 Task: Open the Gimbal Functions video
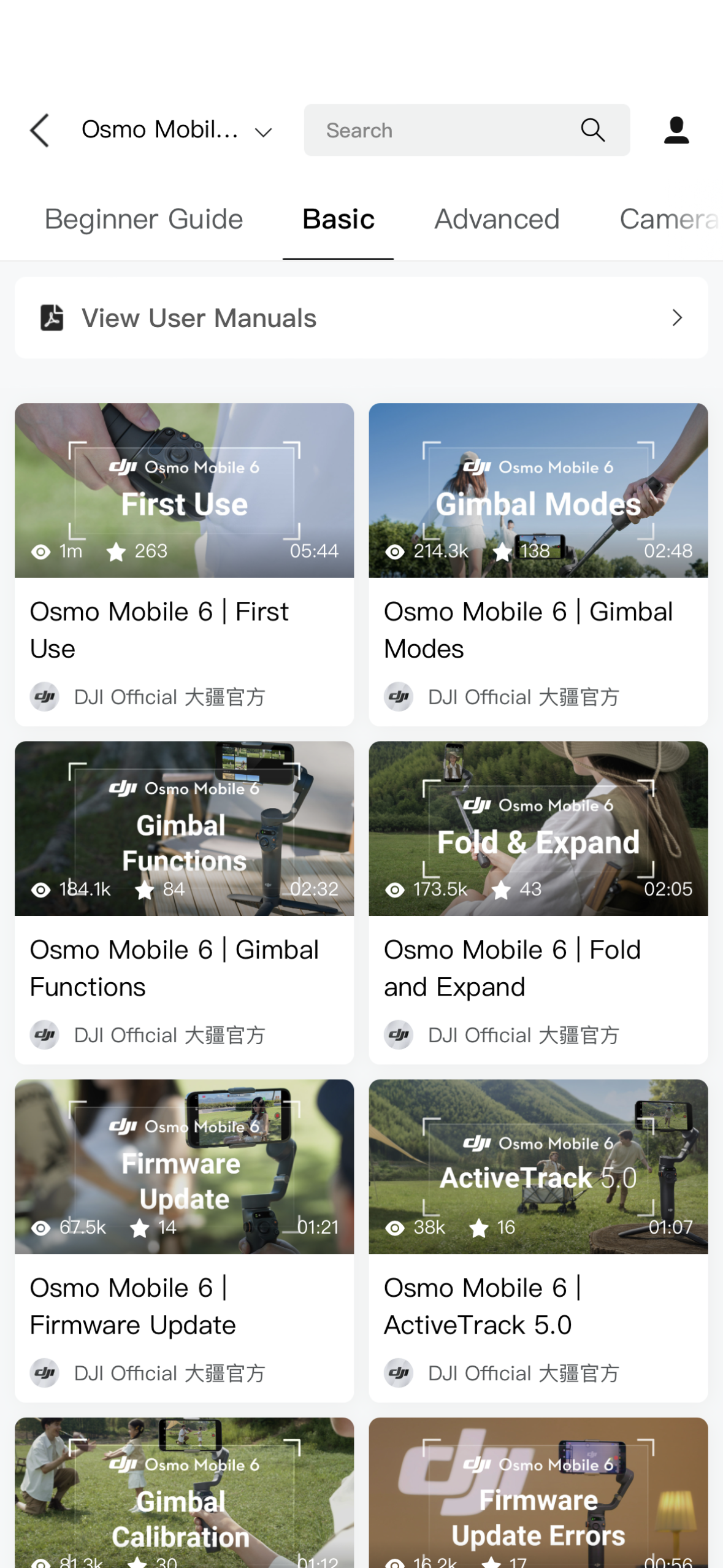[184, 828]
